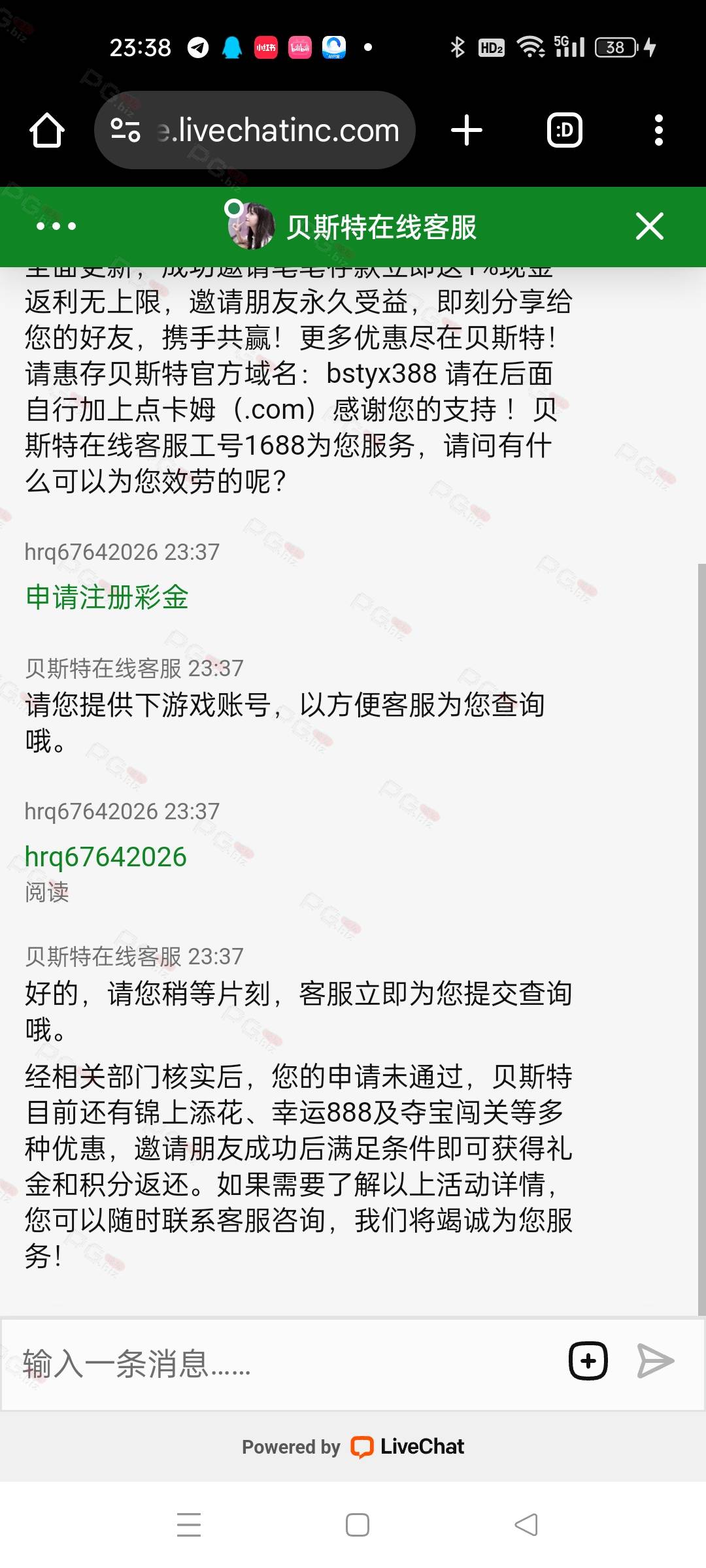Open the browser home page
706x1568 pixels.
coord(47,130)
